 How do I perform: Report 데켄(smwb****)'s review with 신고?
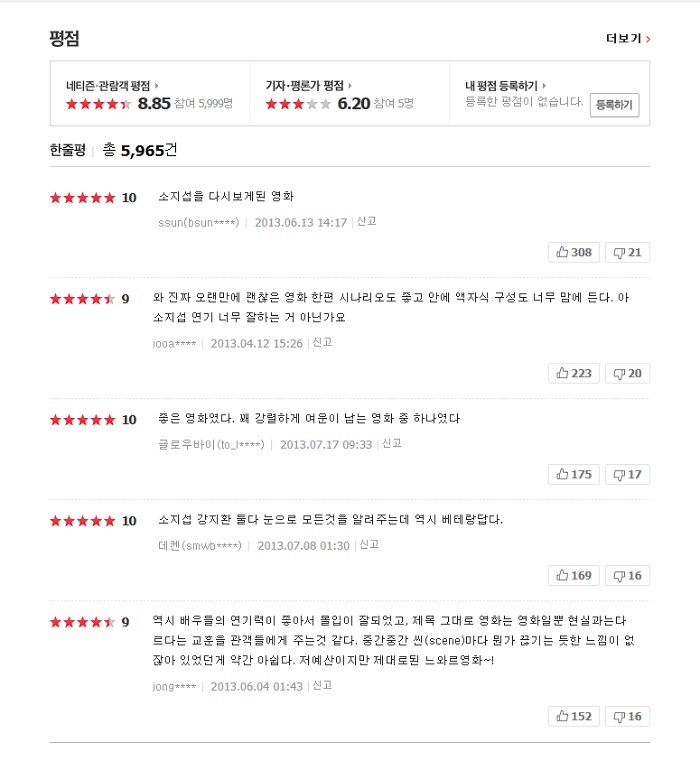(369, 545)
